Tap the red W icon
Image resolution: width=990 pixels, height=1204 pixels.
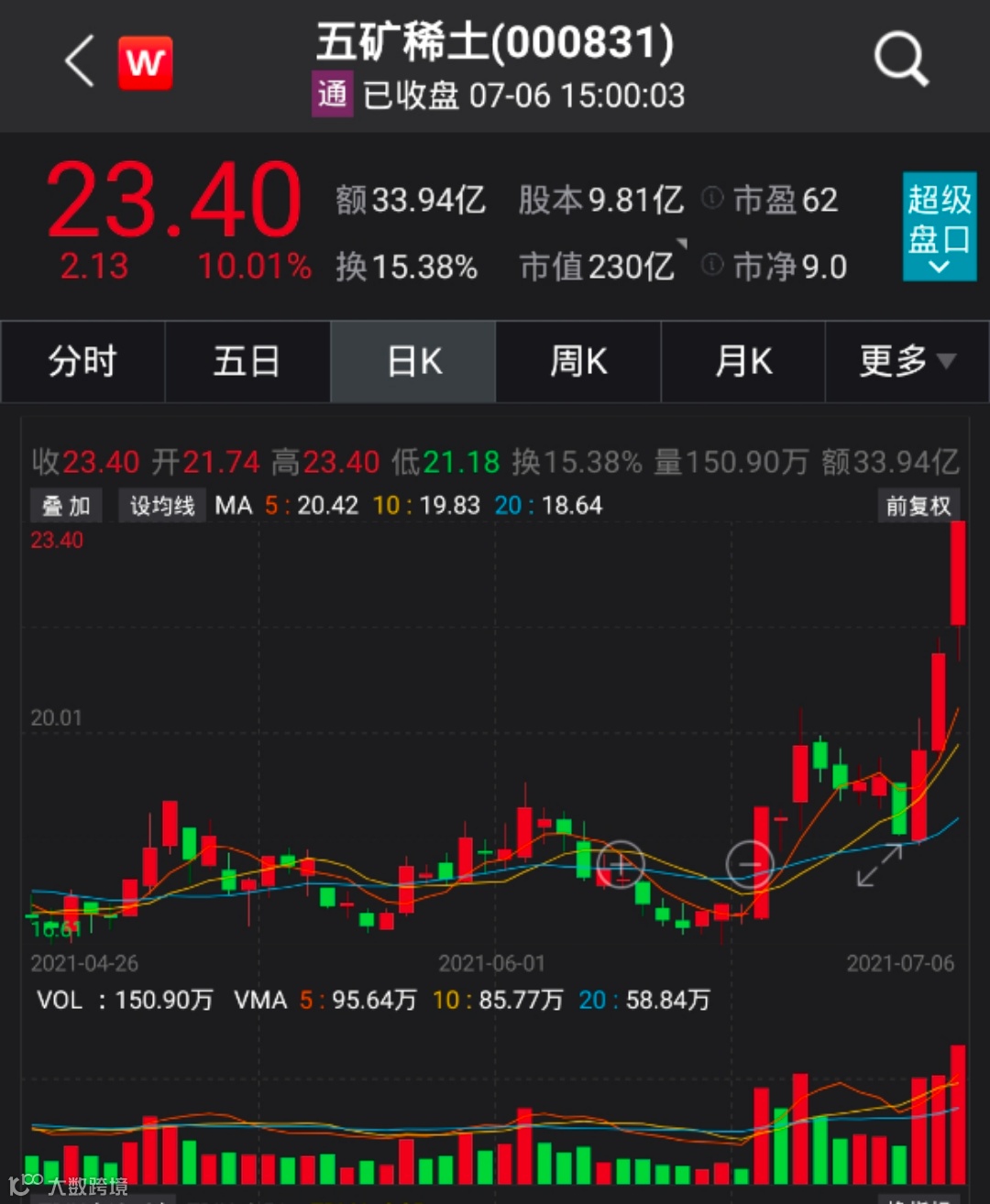[x=145, y=63]
